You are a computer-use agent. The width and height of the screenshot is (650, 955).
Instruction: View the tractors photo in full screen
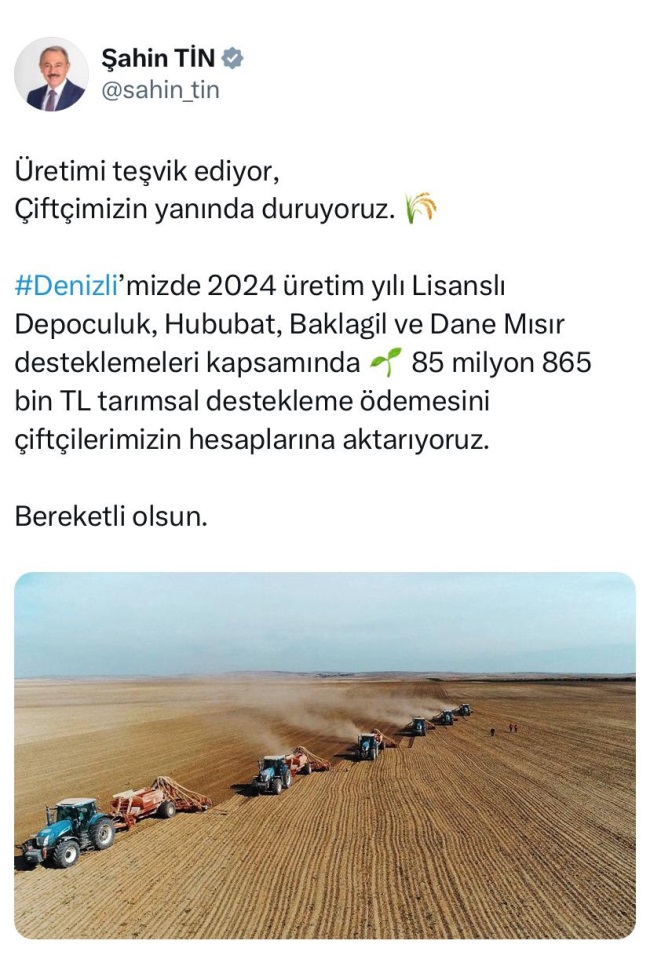325,755
